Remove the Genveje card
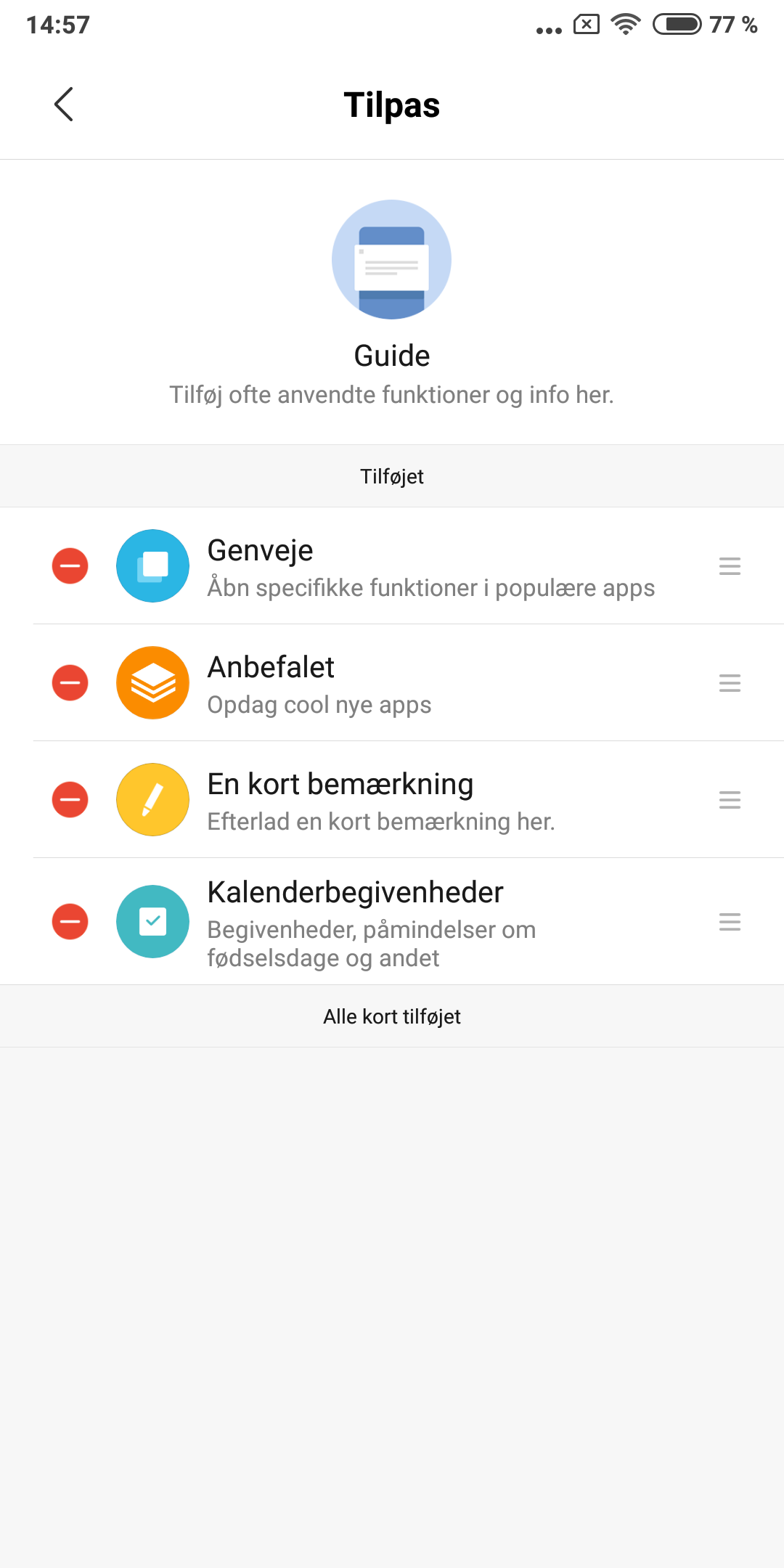784x1568 pixels. pos(70,566)
